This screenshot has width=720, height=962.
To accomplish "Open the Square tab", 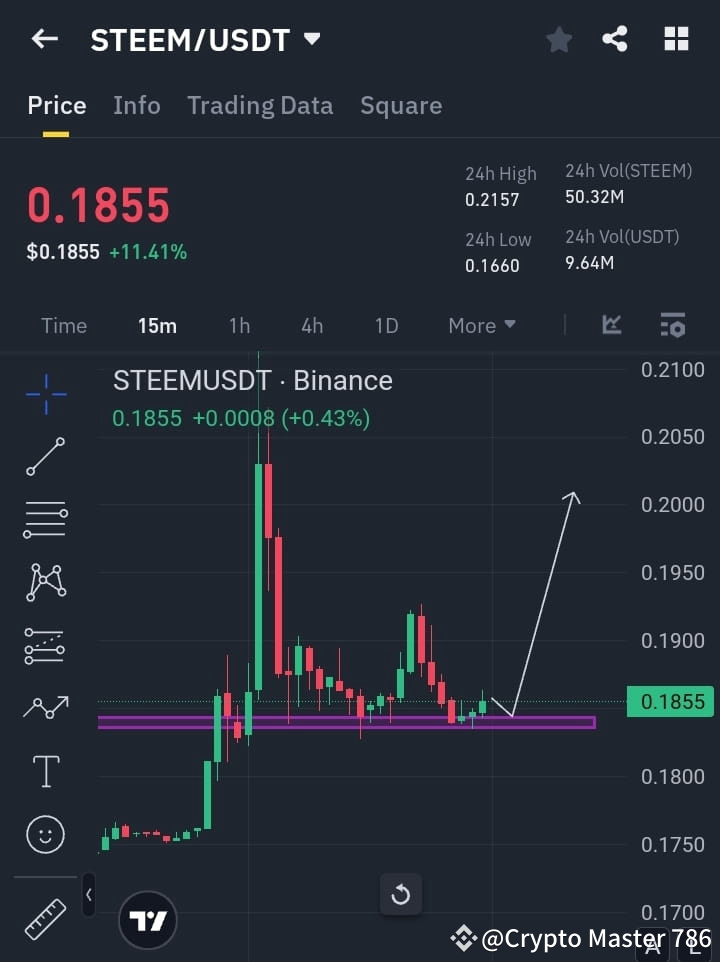I will click(401, 105).
